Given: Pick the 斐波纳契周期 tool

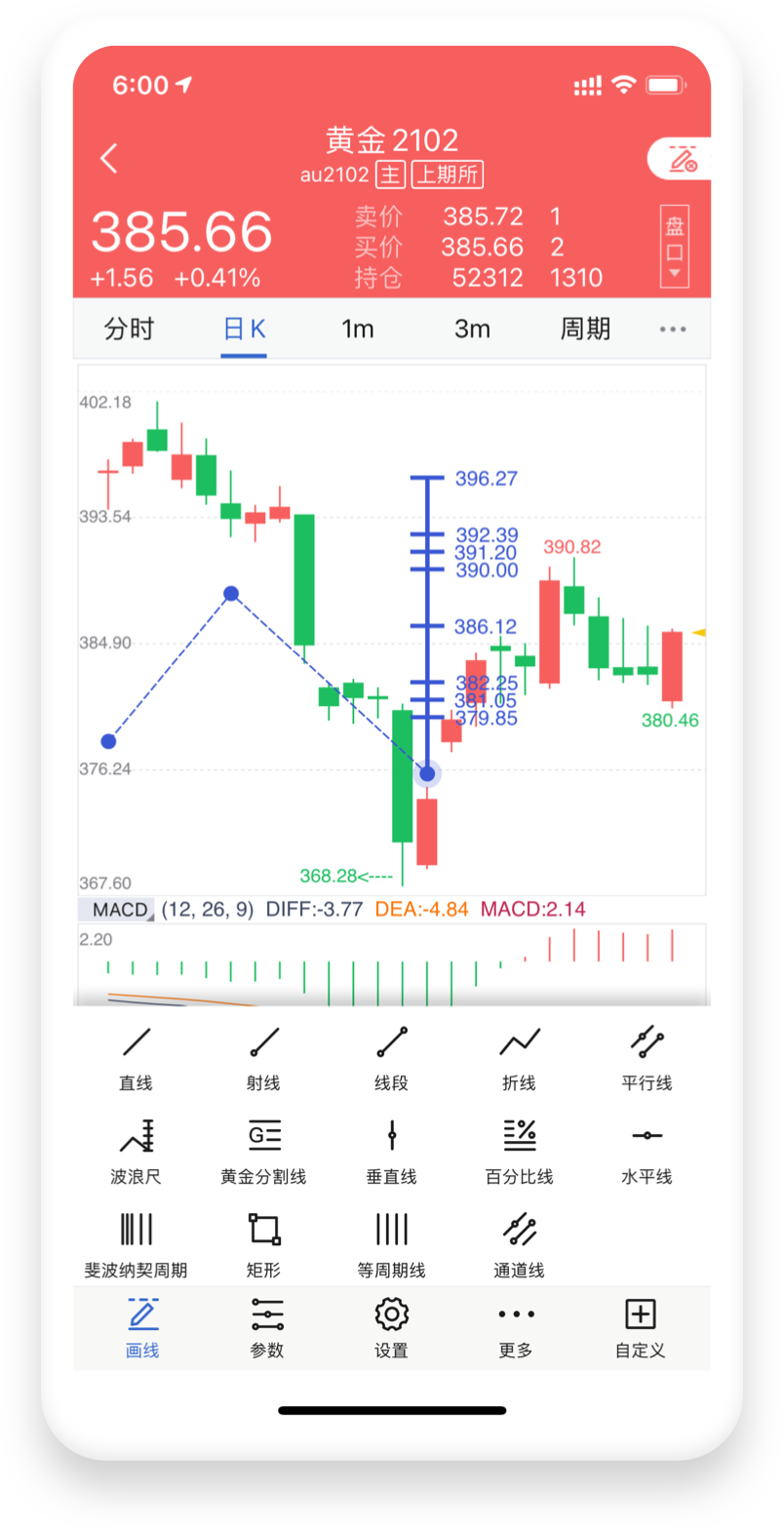Looking at the screenshot, I should [x=137, y=1244].
